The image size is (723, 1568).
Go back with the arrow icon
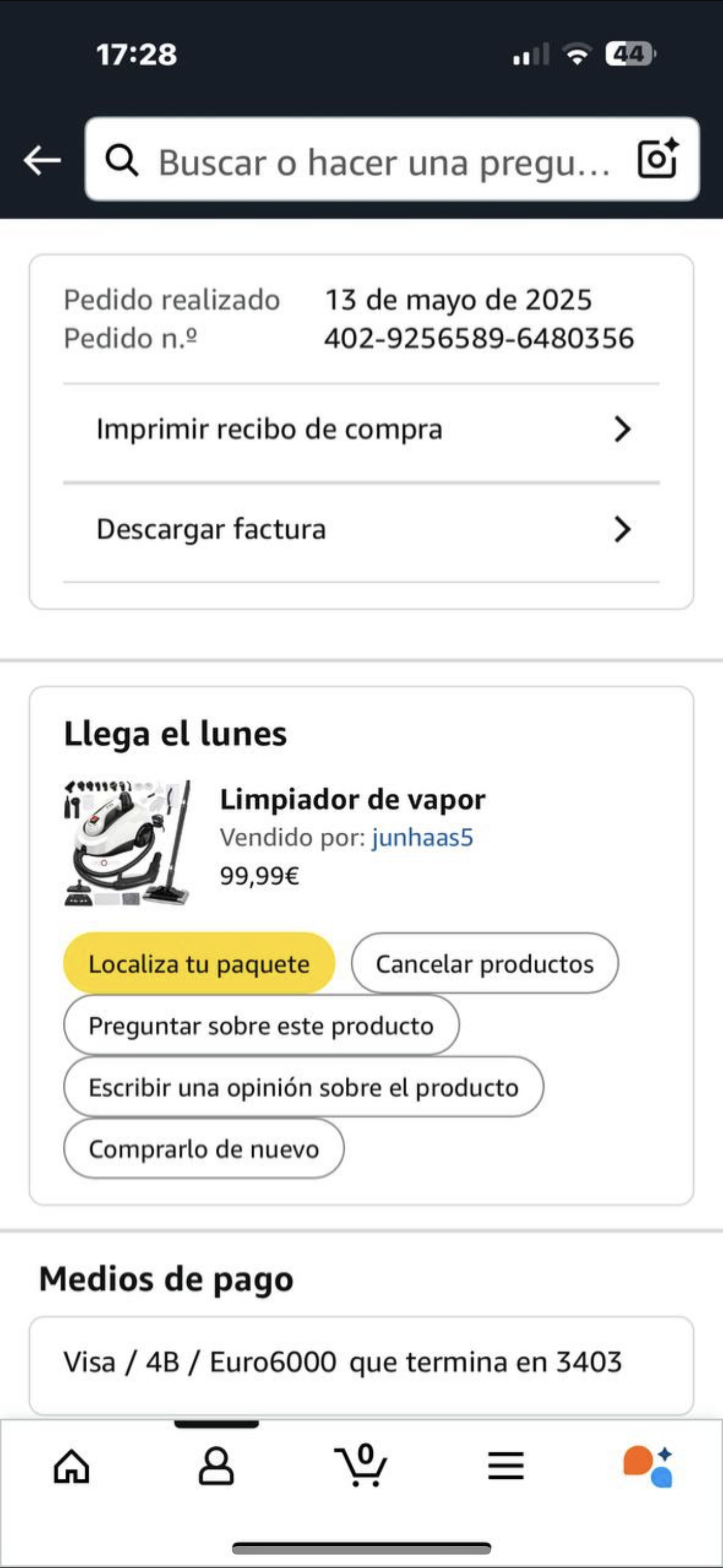click(x=42, y=160)
